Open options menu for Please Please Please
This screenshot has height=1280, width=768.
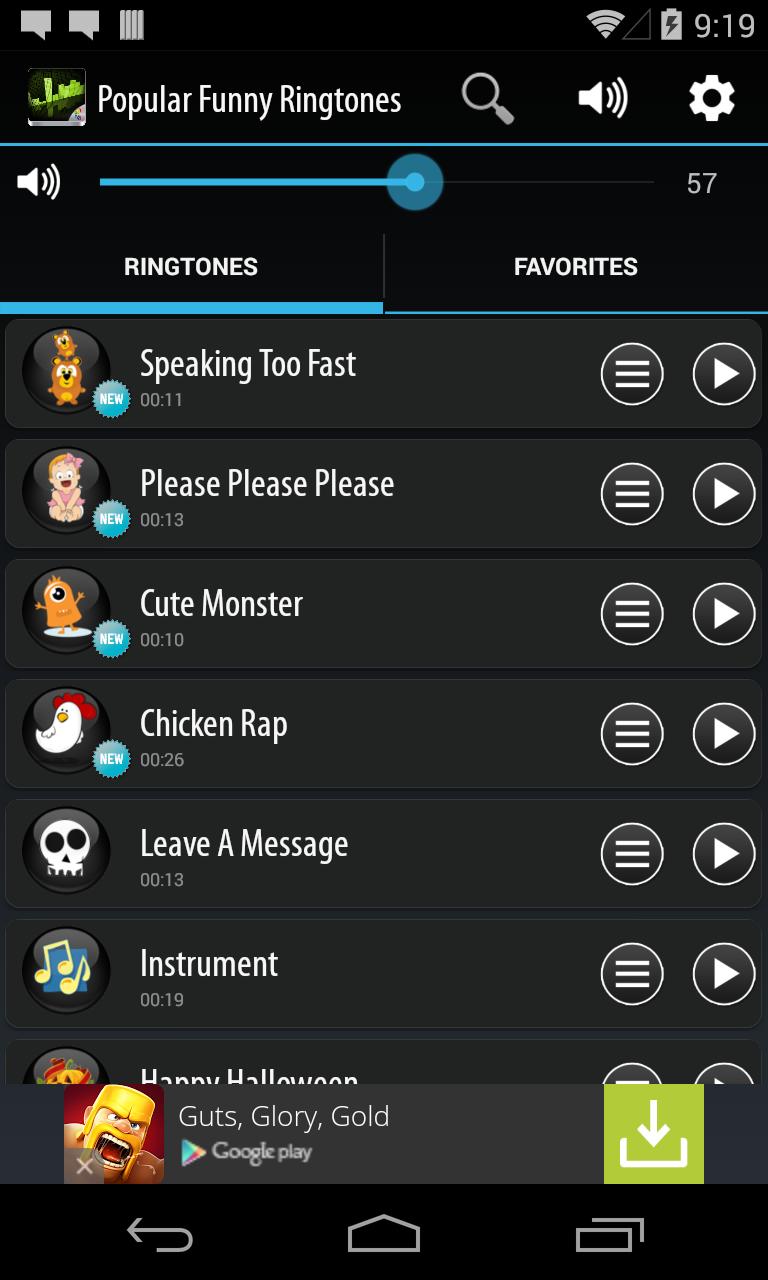[x=631, y=494]
